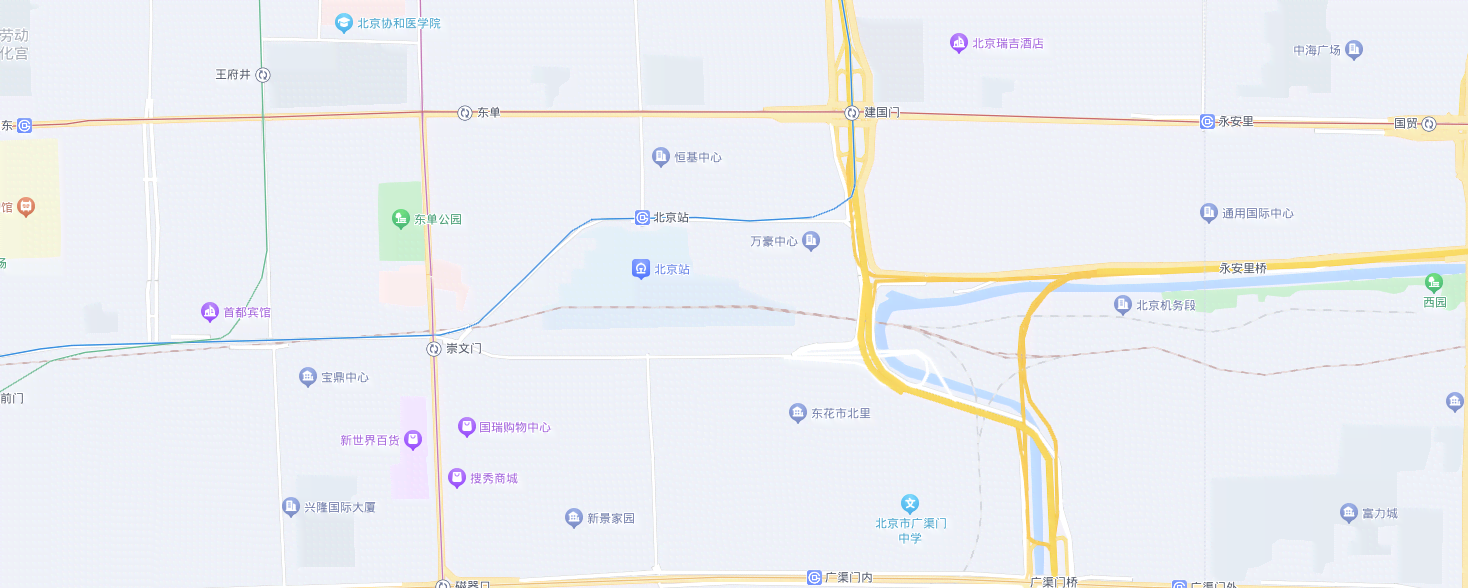This screenshot has width=1468, height=588.
Task: Select the 中海广场 building marker
Action: point(1354,49)
